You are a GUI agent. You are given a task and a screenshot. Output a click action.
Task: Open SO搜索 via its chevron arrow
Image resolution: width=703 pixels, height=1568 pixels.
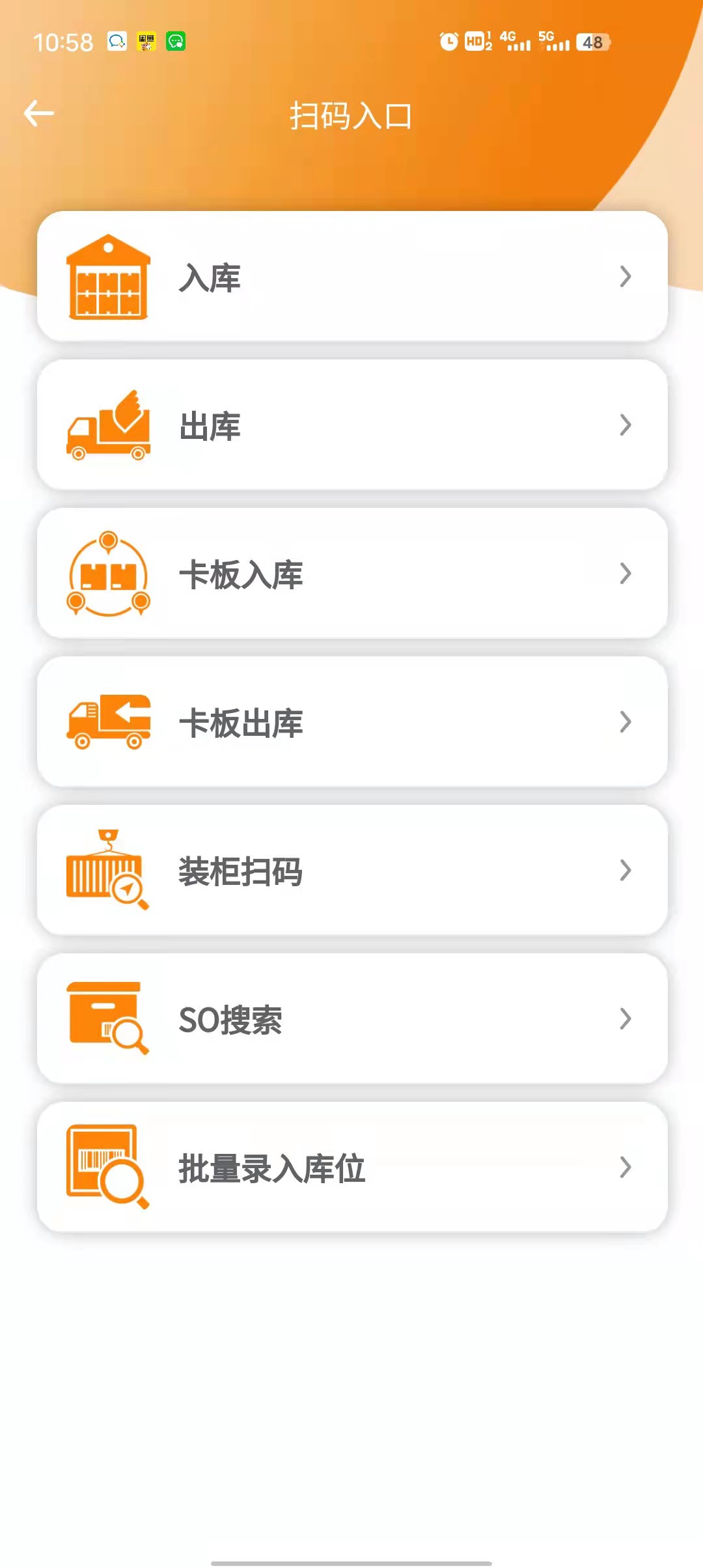pyautogui.click(x=625, y=1019)
